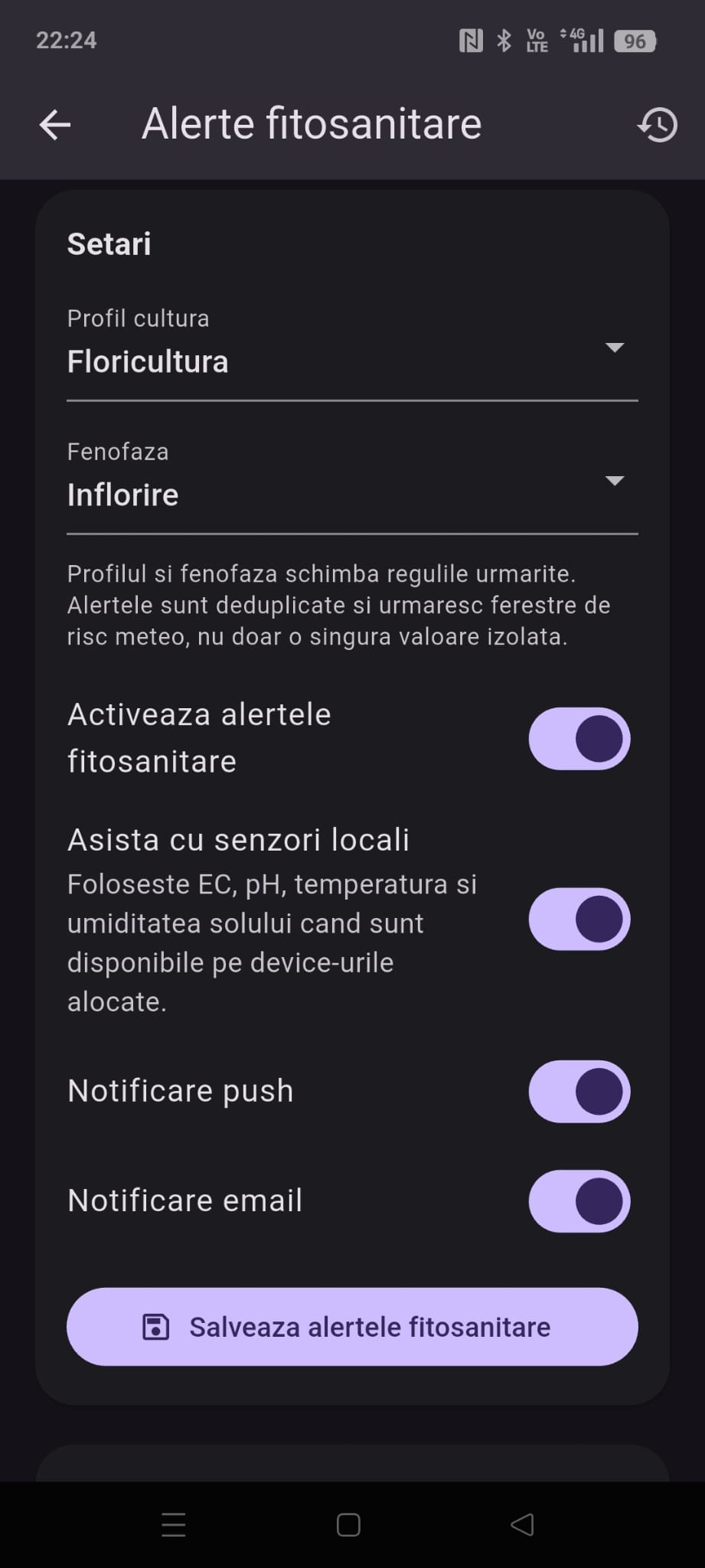Tap the chevron next to Floricultura
This screenshot has width=705, height=1568.
click(616, 348)
